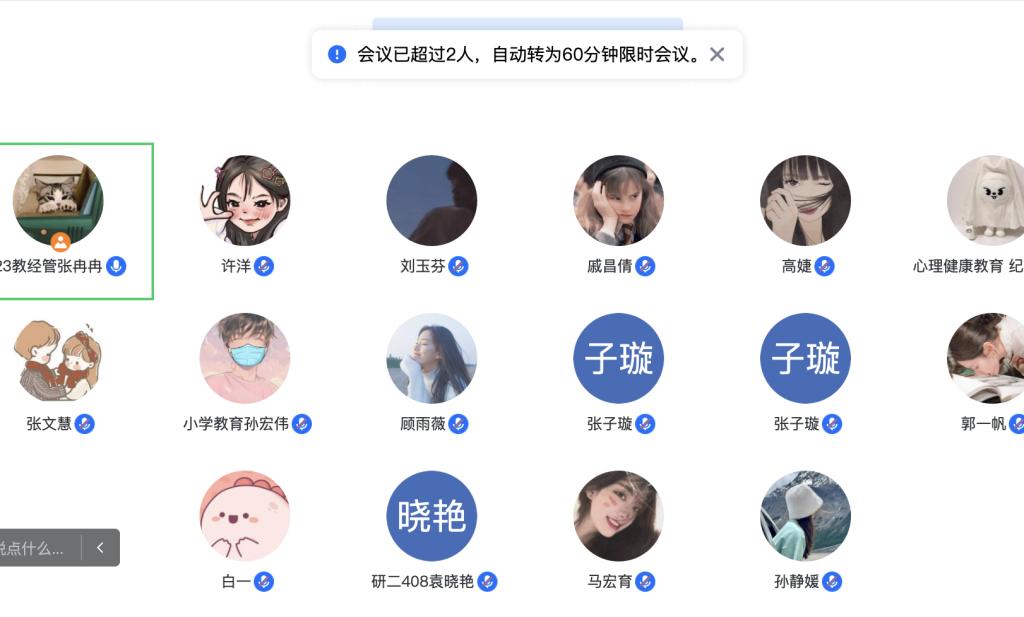Image resolution: width=1024 pixels, height=617 pixels.
Task: Select participant 23教经管张冉冉 tile
Action: [58, 201]
